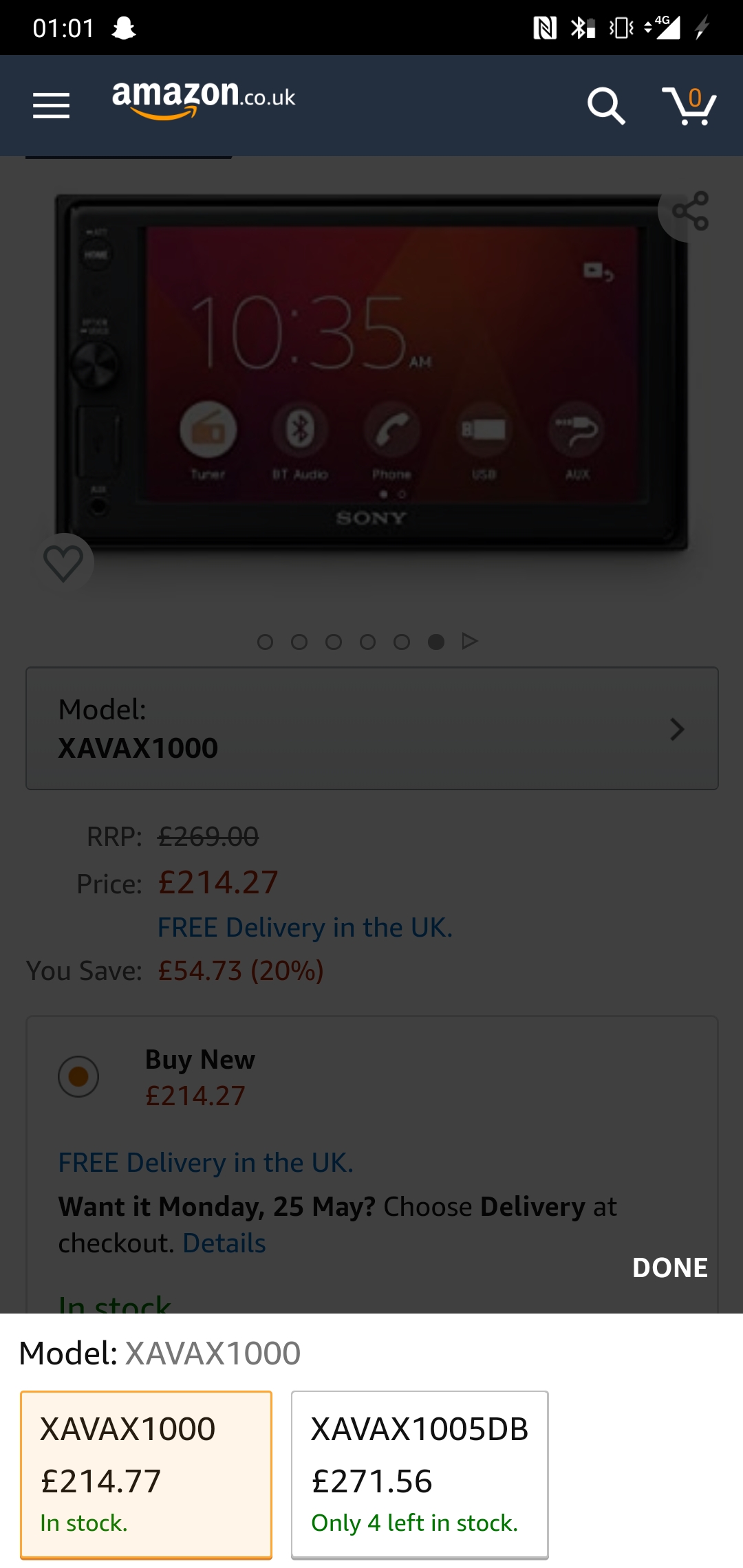Play the product image slideshow
The height and width of the screenshot is (1568, 743).
[x=470, y=641]
